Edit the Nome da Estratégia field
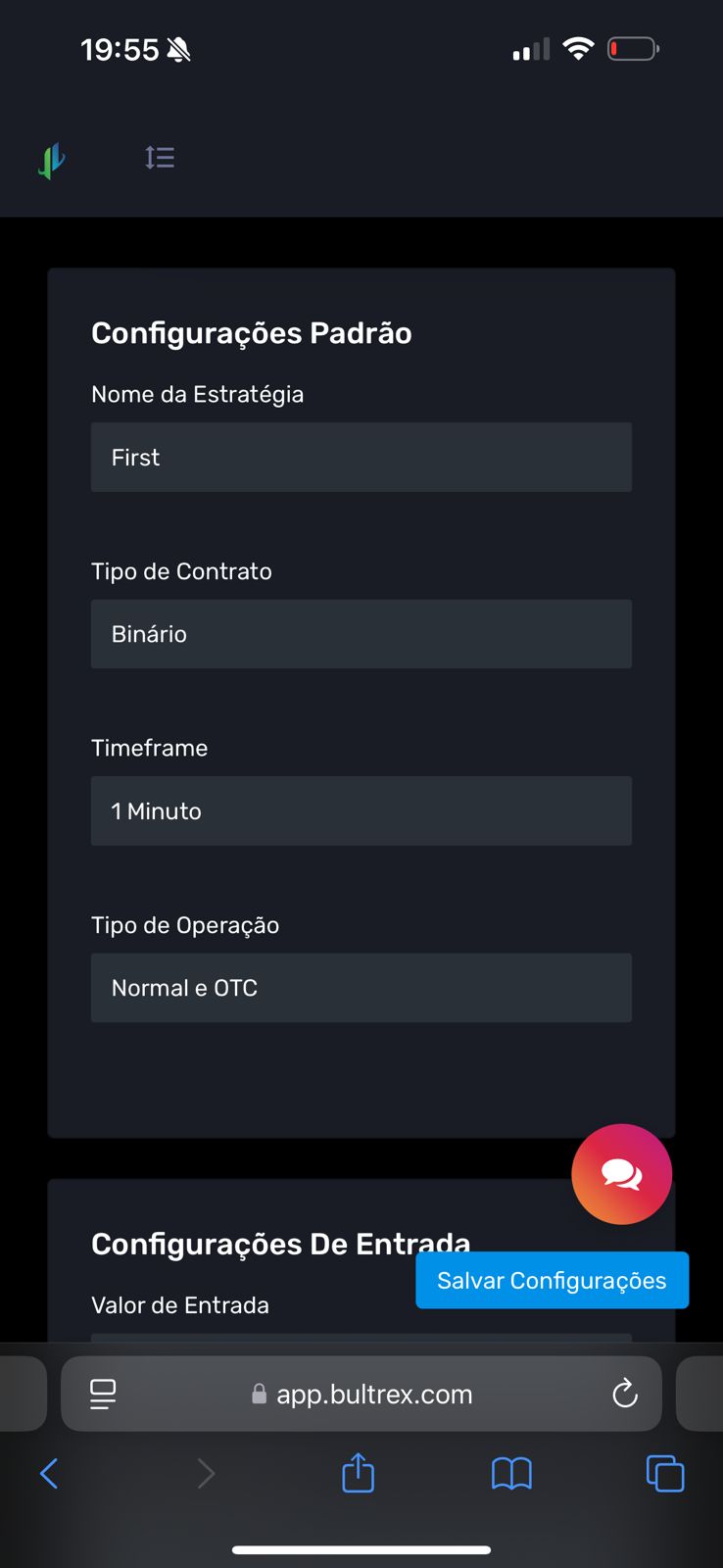 tap(361, 457)
